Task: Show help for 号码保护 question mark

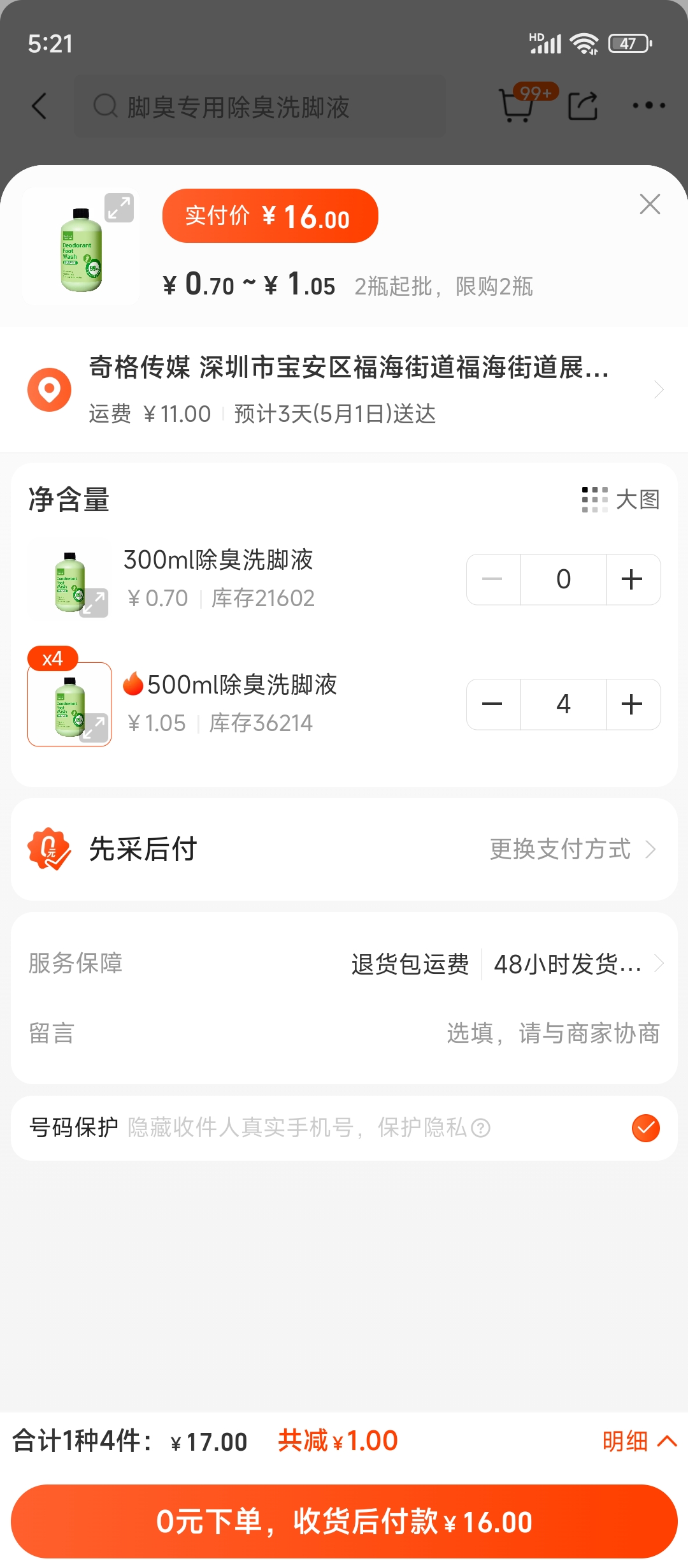Action: 481,1128
